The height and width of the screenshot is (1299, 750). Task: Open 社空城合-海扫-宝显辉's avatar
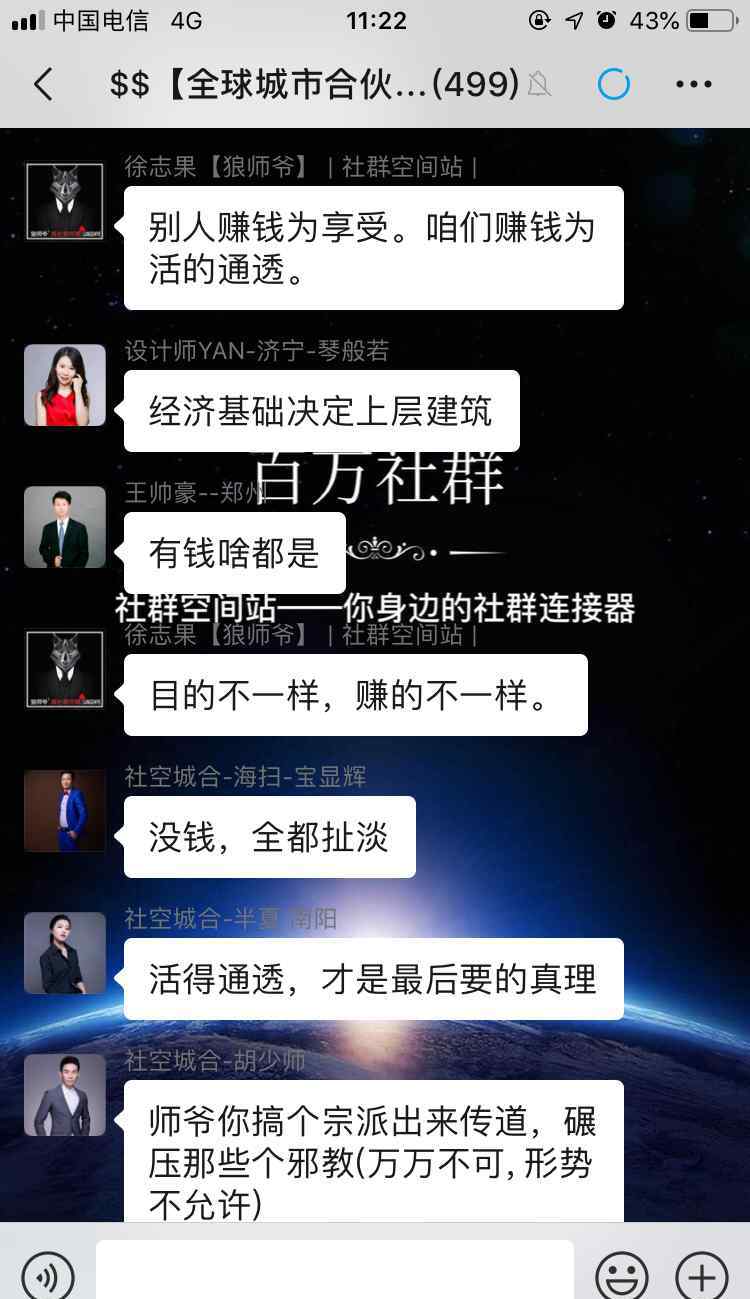(65, 811)
